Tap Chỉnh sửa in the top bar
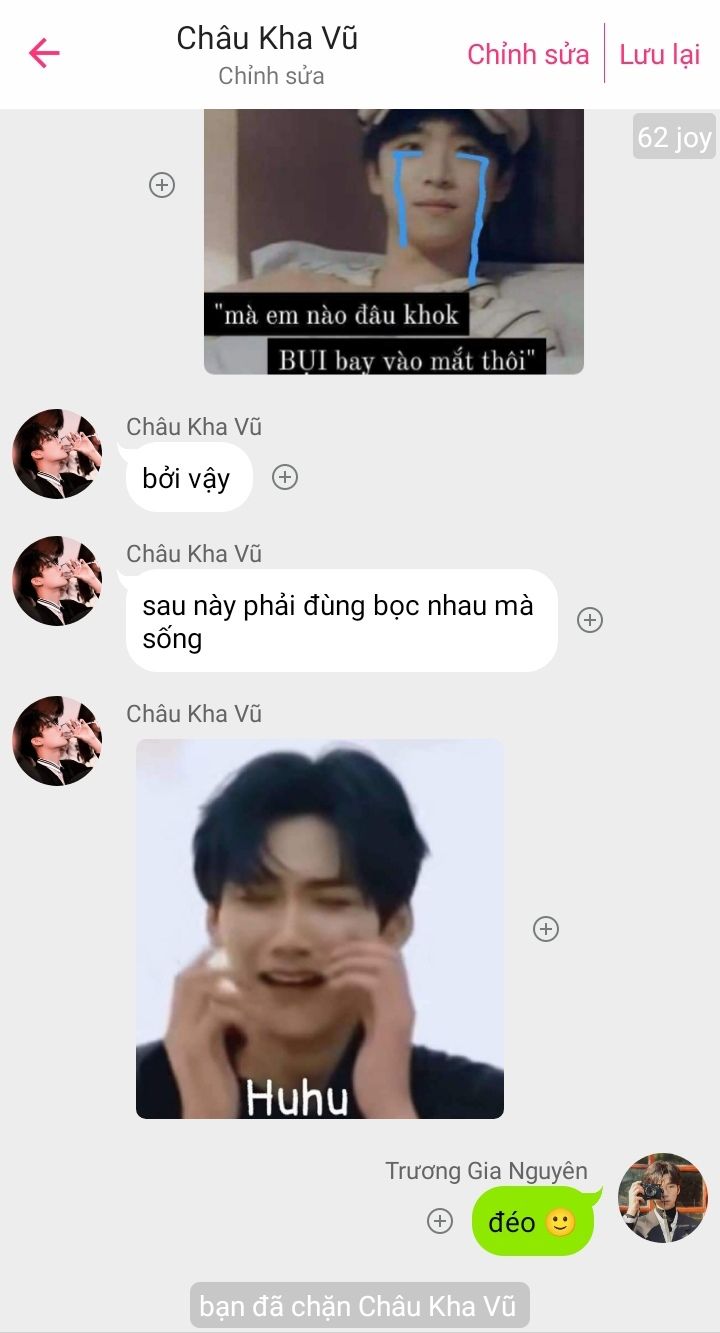Screen dimensions: 720x1333 point(528,54)
